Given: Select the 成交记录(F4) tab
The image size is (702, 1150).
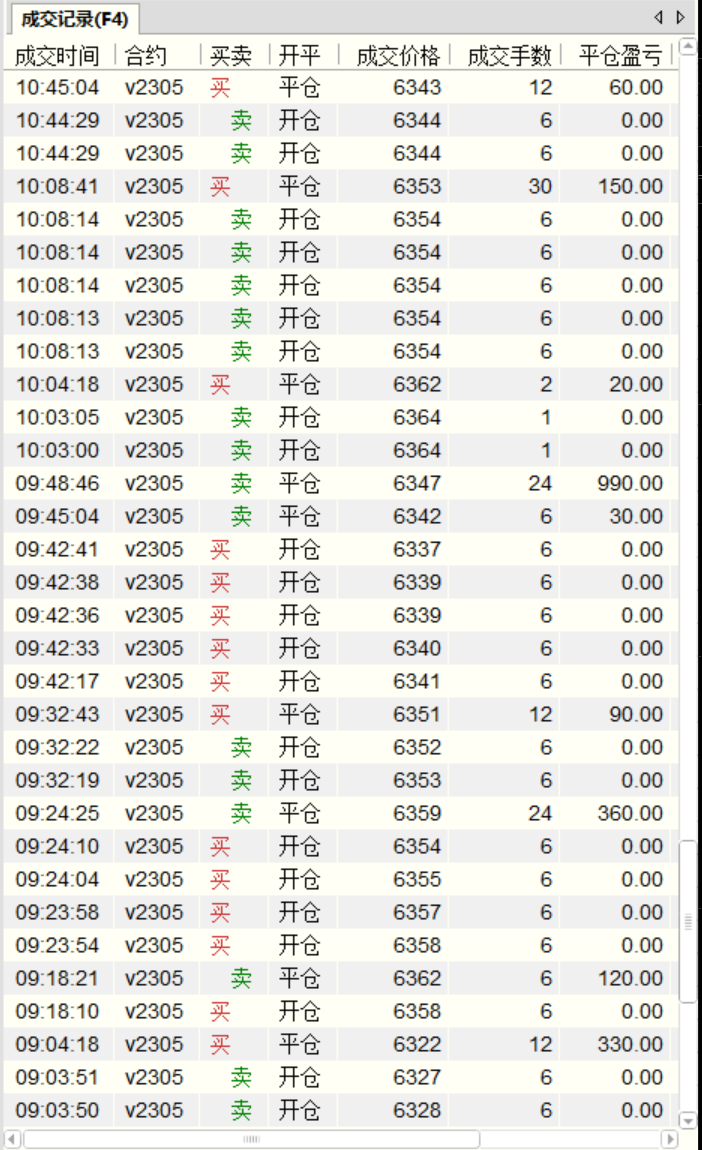Looking at the screenshot, I should [x=70, y=19].
